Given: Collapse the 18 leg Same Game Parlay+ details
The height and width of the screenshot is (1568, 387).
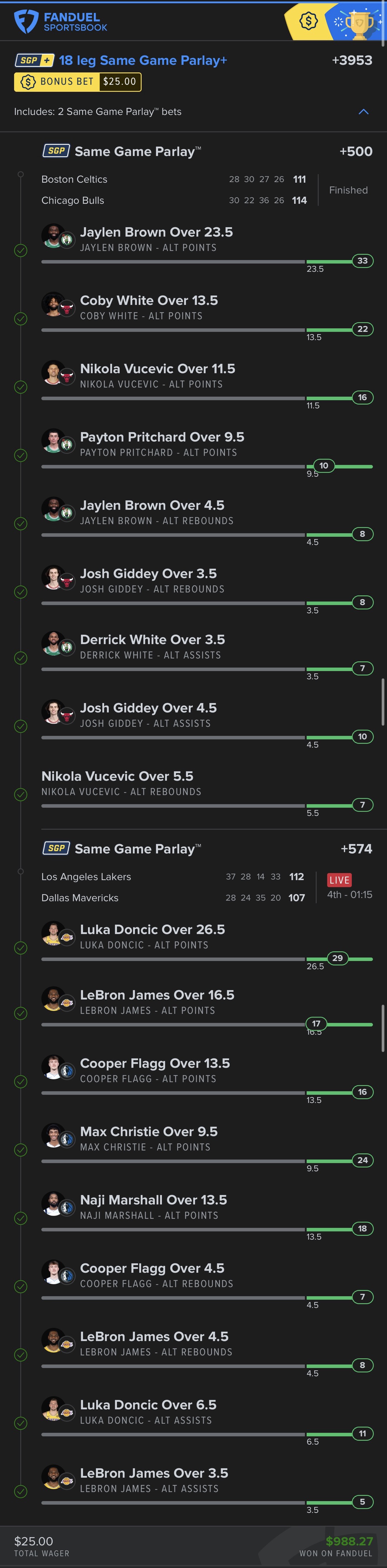Looking at the screenshot, I should pyautogui.click(x=363, y=111).
